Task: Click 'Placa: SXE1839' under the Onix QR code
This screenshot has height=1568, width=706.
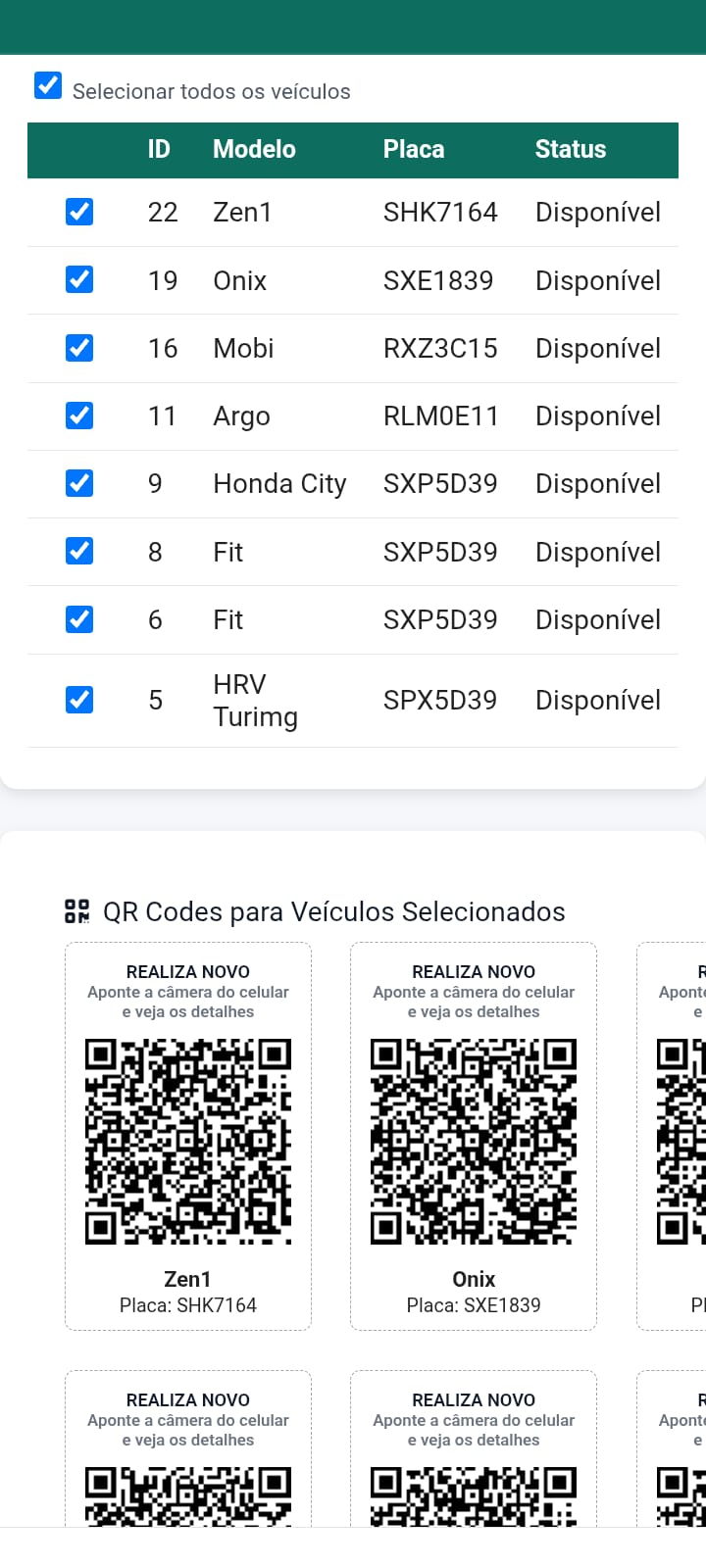Action: tap(473, 1304)
